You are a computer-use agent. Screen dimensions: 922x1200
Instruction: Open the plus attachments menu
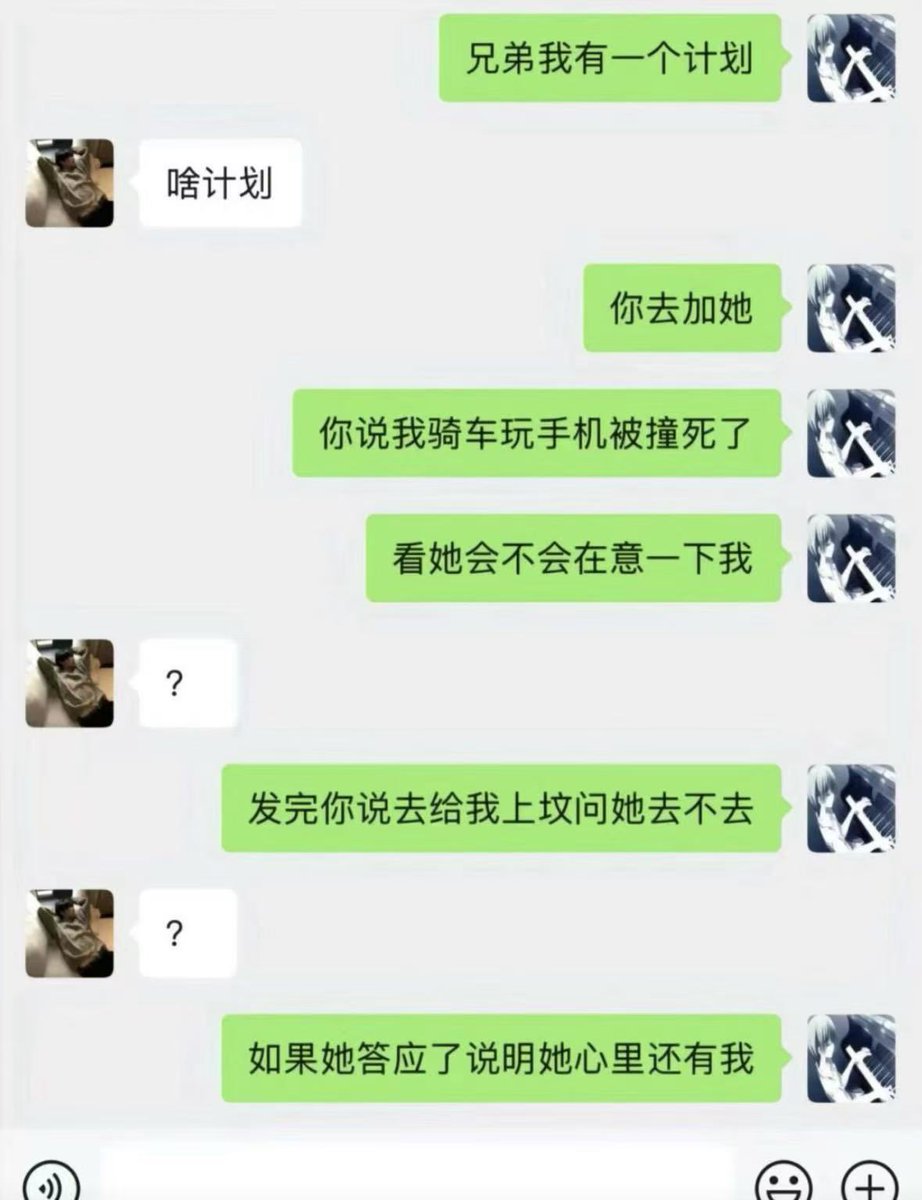click(869, 1182)
